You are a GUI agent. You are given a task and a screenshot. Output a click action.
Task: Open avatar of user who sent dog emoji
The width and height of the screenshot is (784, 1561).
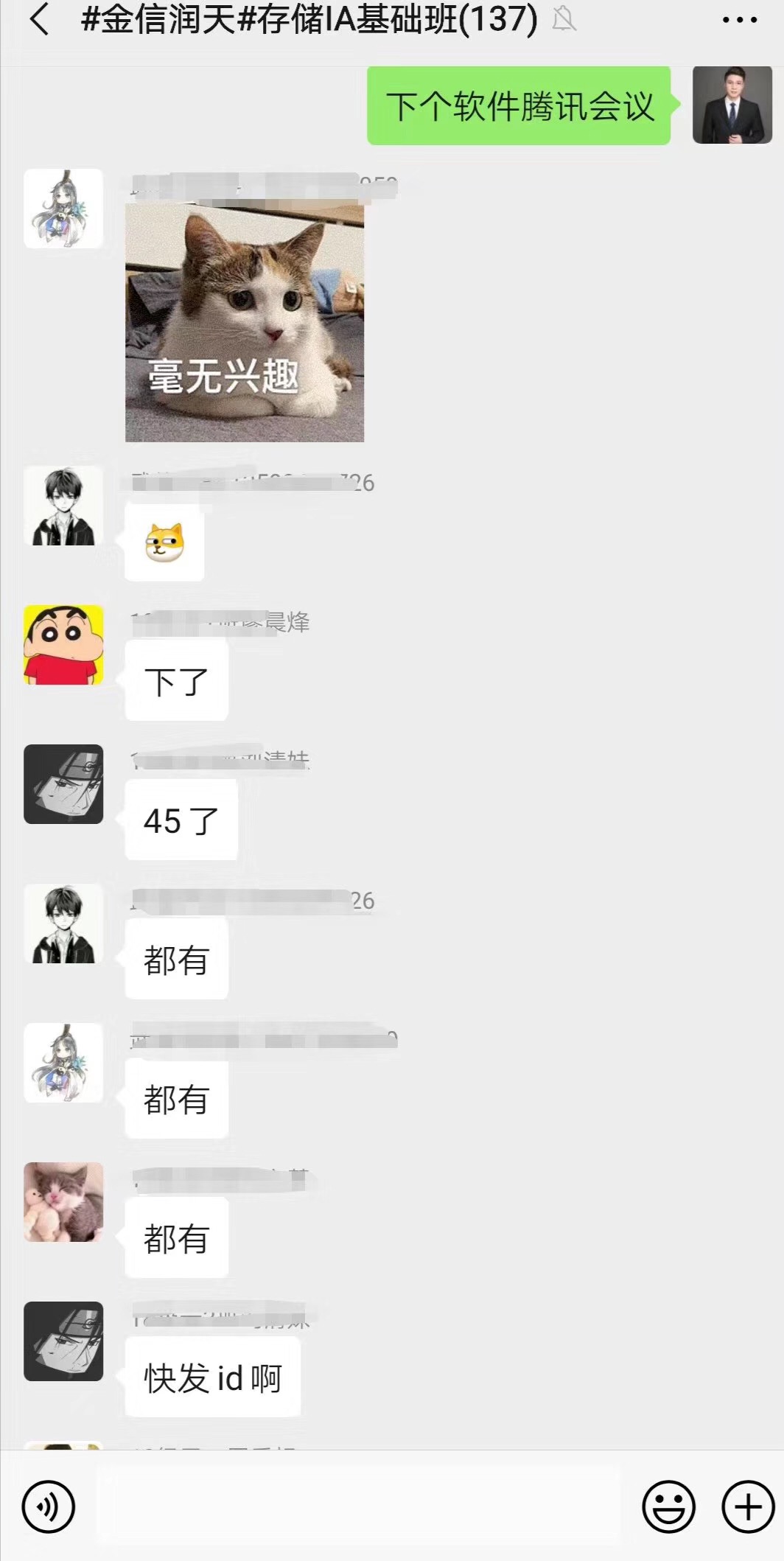(x=63, y=506)
